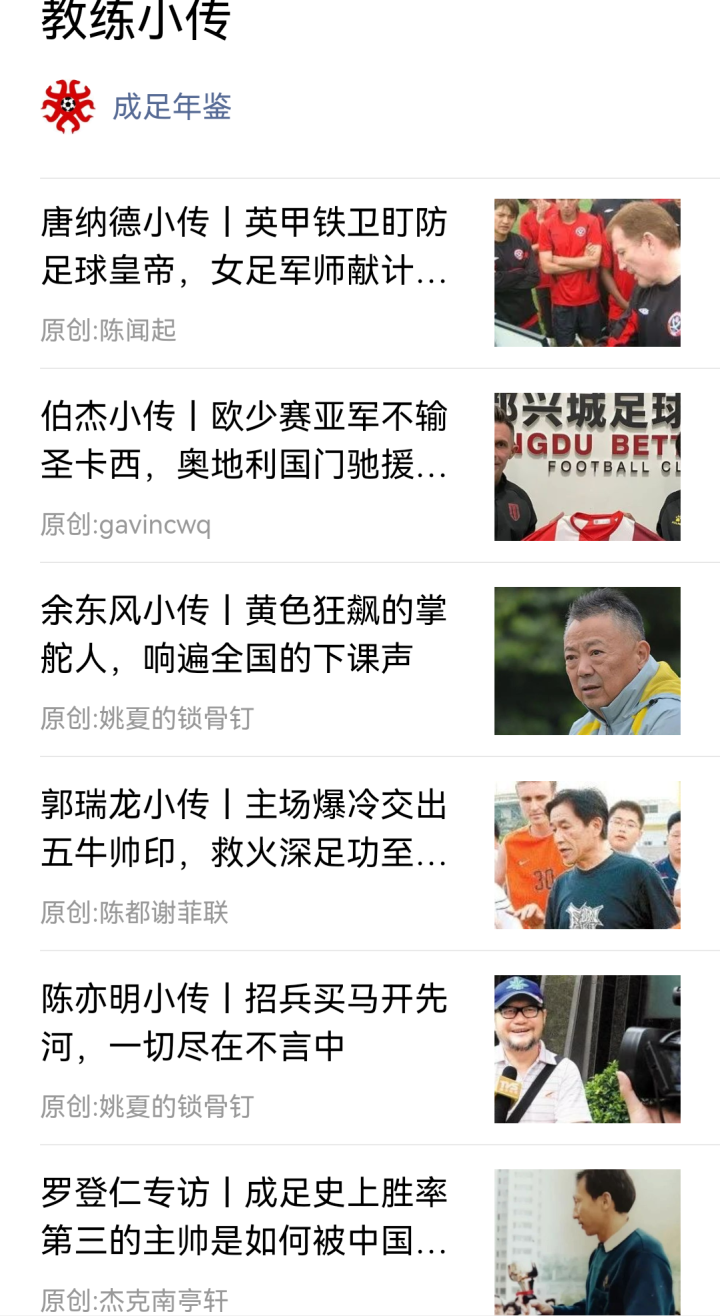Read the 罗登仁专访 interview
Viewport: 720px width, 1316px height.
[x=244, y=1217]
